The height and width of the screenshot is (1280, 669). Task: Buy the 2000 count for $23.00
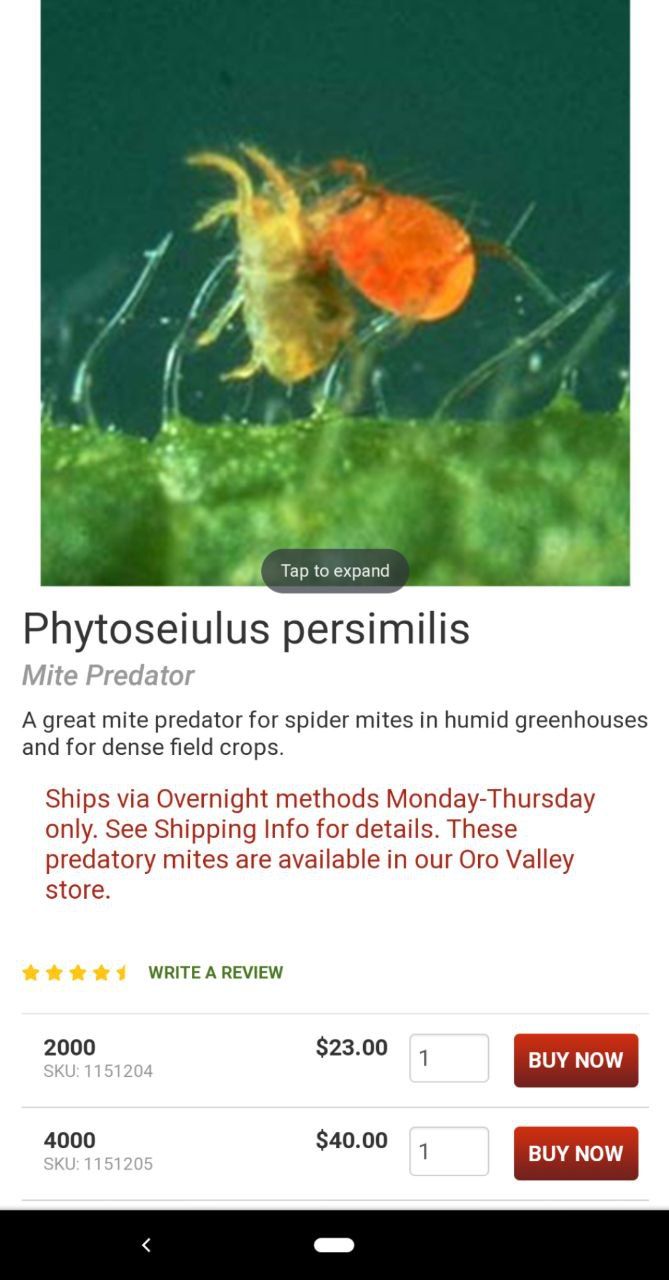click(x=576, y=1060)
